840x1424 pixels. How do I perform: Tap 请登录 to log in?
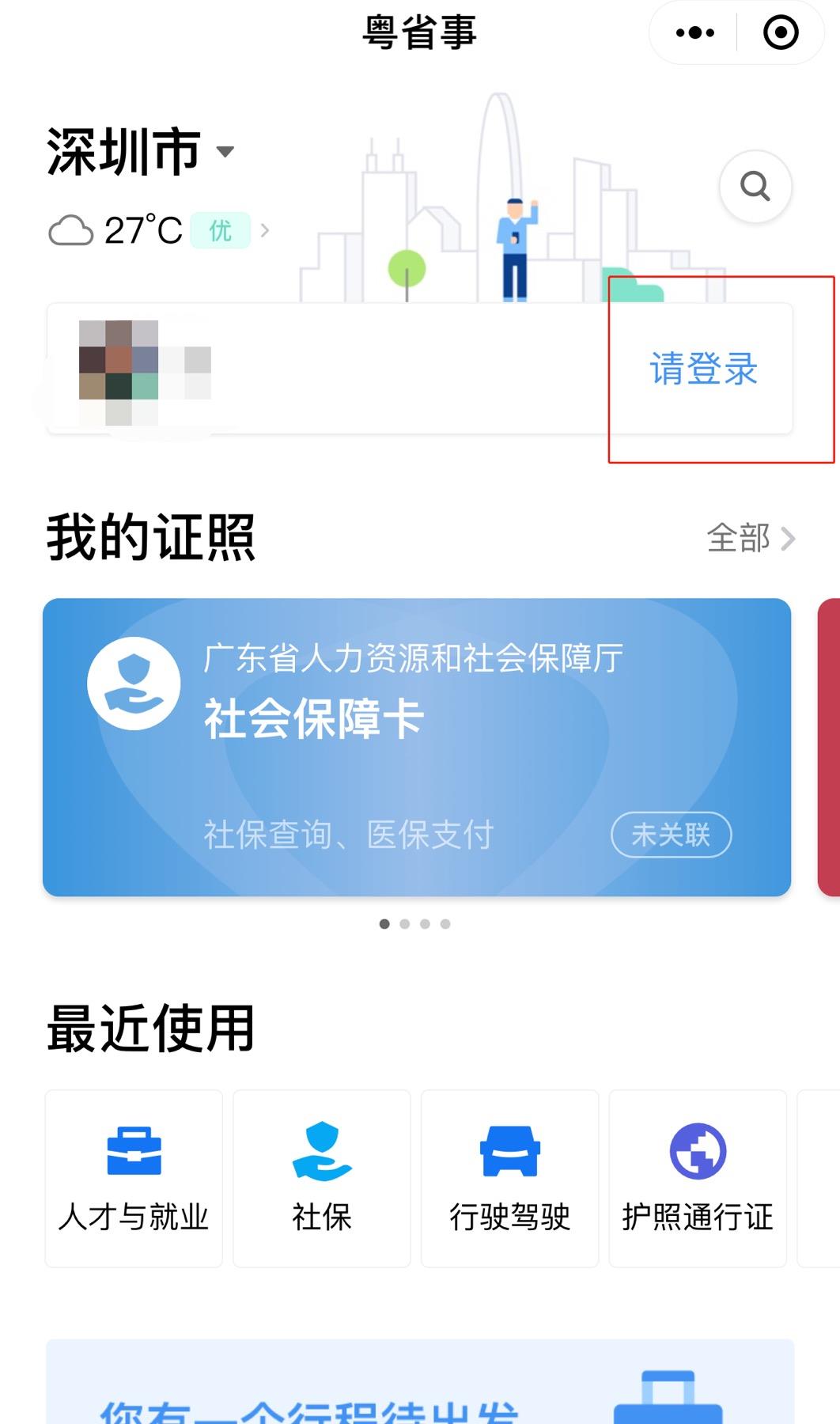(703, 369)
